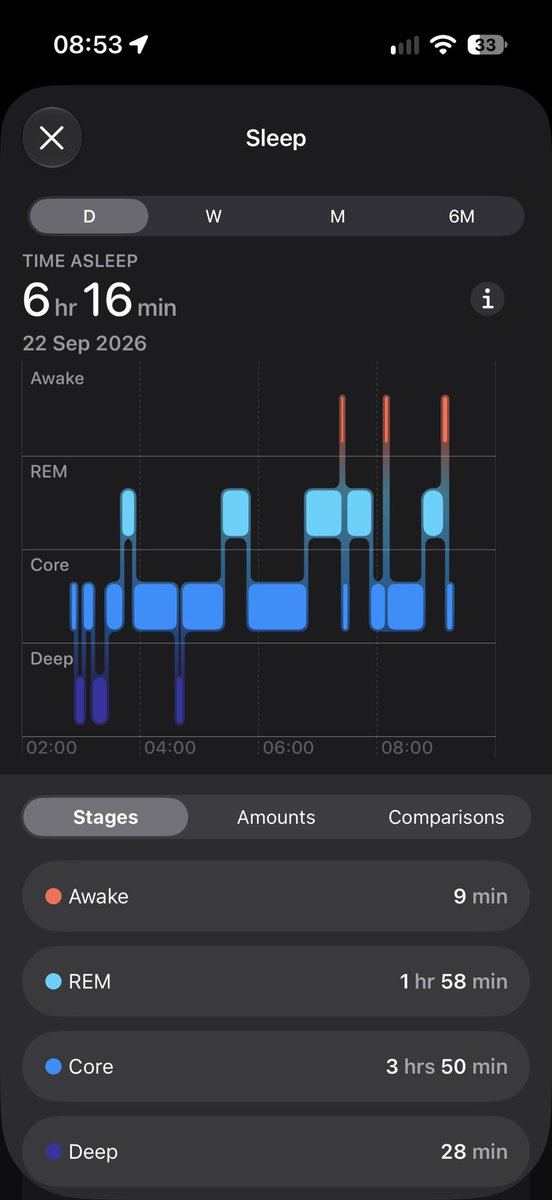The height and width of the screenshot is (1200, 552).
Task: Select the Stages tab
Action: pyautogui.click(x=105, y=817)
